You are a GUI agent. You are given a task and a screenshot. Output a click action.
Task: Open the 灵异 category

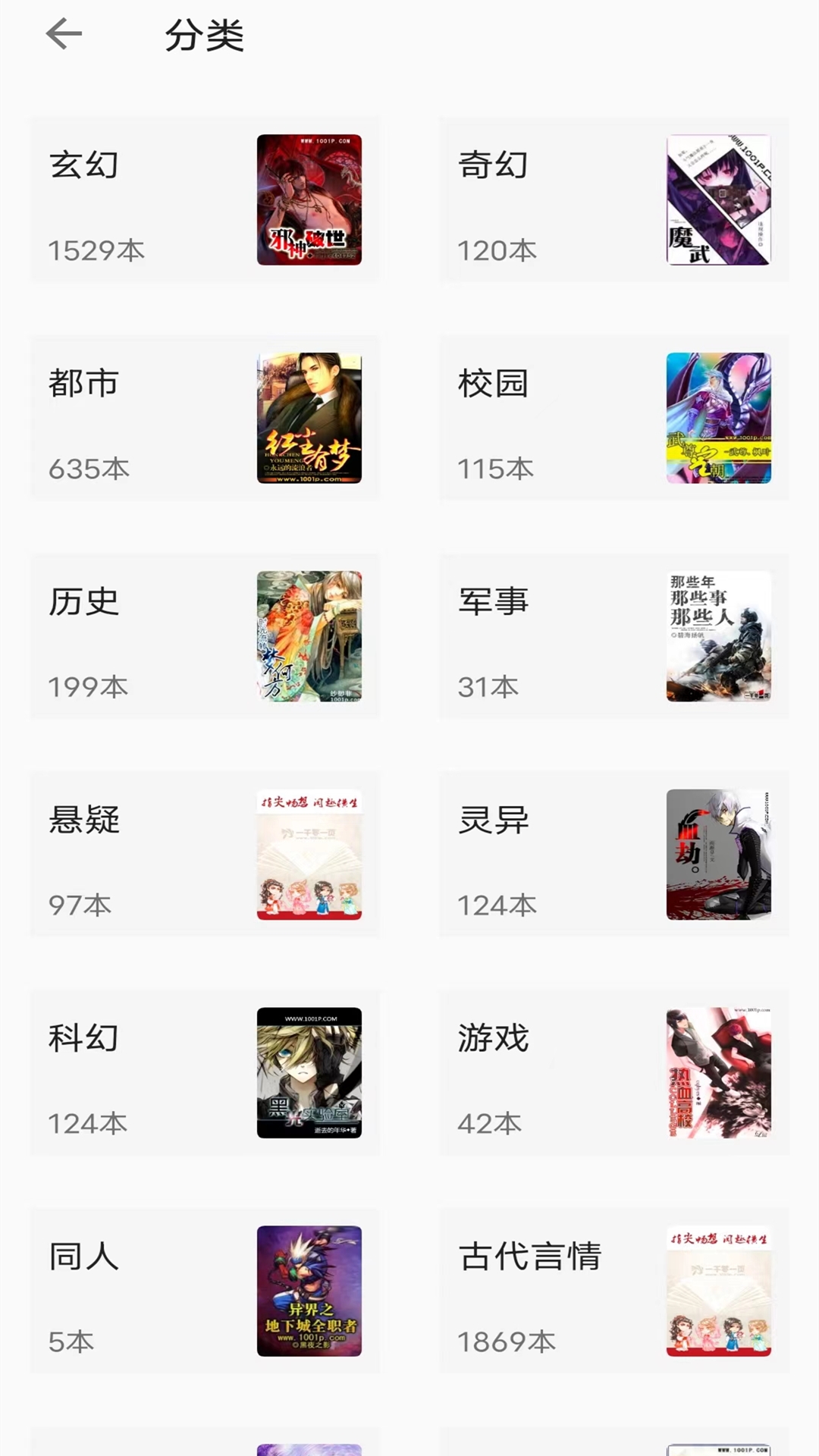[x=614, y=855]
